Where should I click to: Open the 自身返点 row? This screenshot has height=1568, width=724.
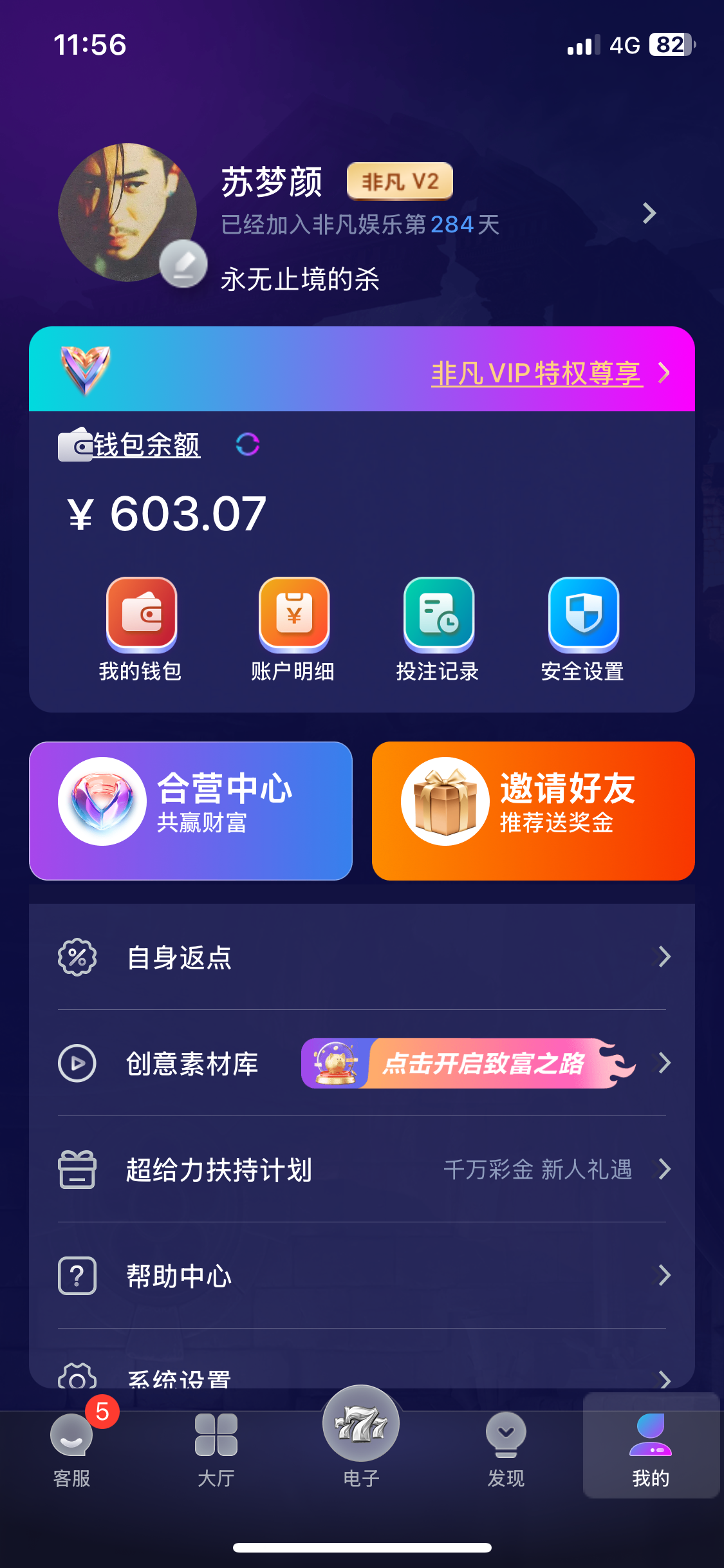coord(362,957)
